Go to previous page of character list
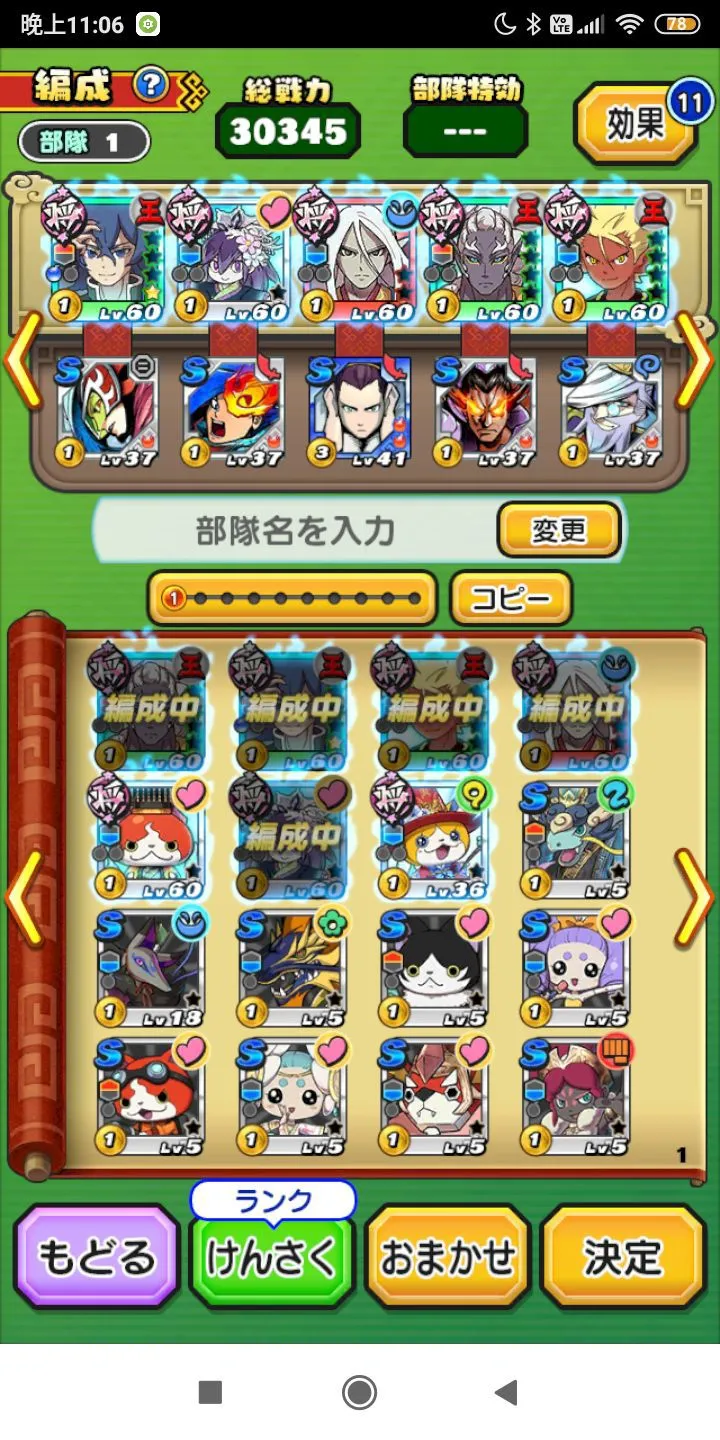 click(x=24, y=897)
